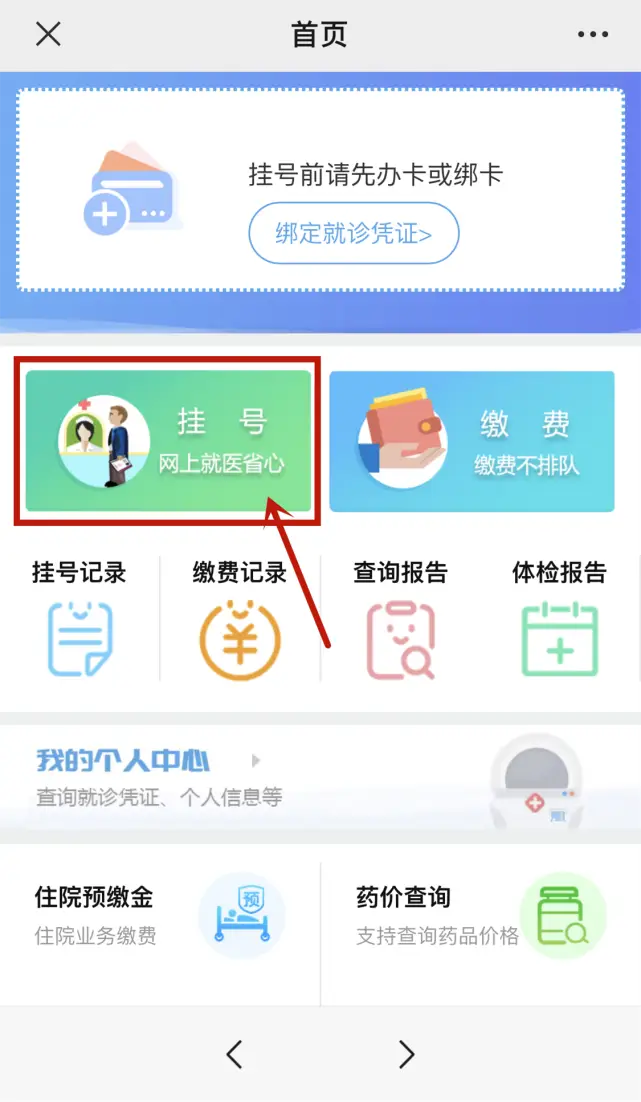Image resolution: width=641 pixels, height=1102 pixels.
Task: Open the three-dot overflow menu
Action: pyautogui.click(x=592, y=35)
